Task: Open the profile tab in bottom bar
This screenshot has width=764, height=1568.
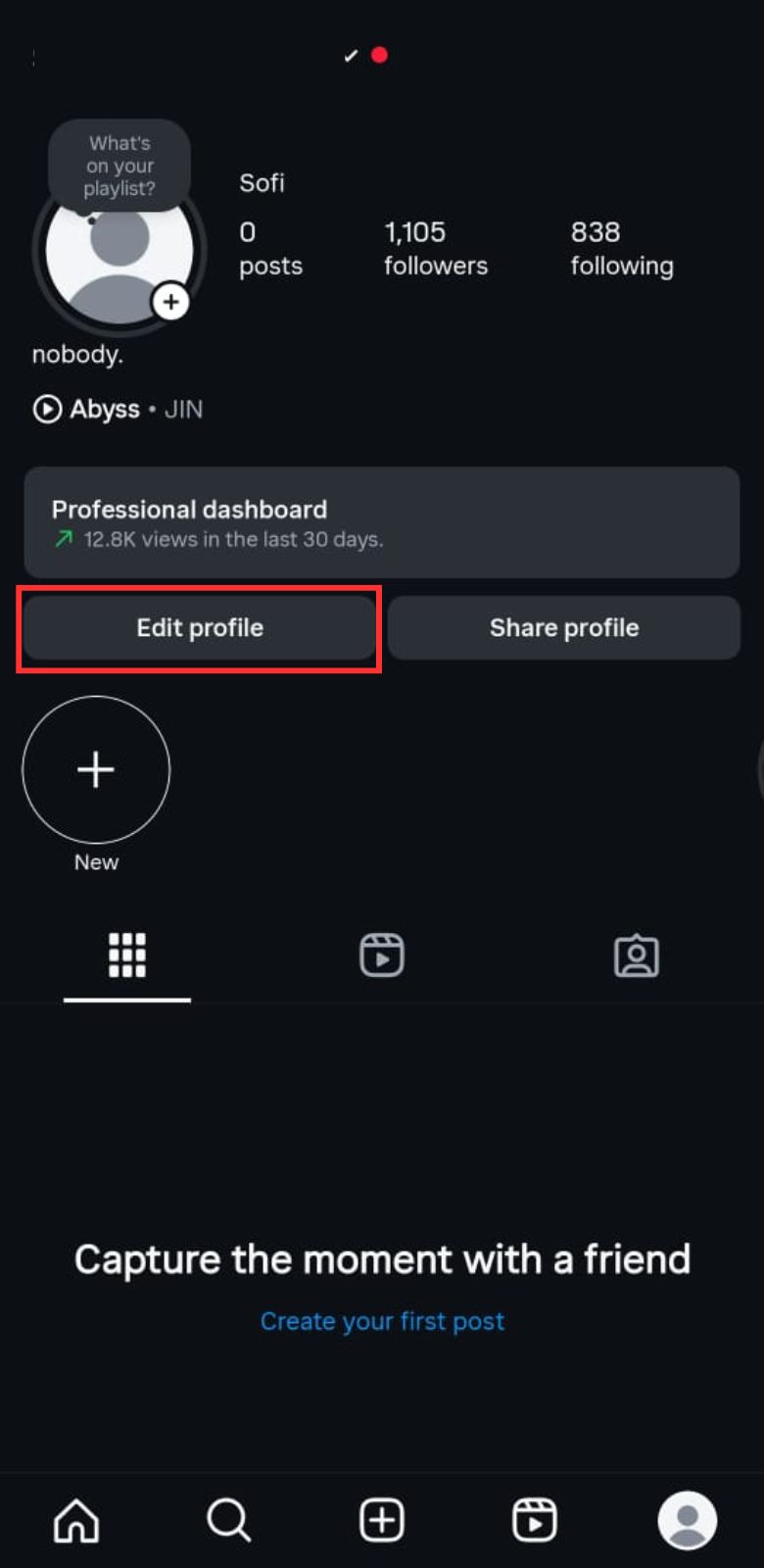Action: click(688, 1521)
